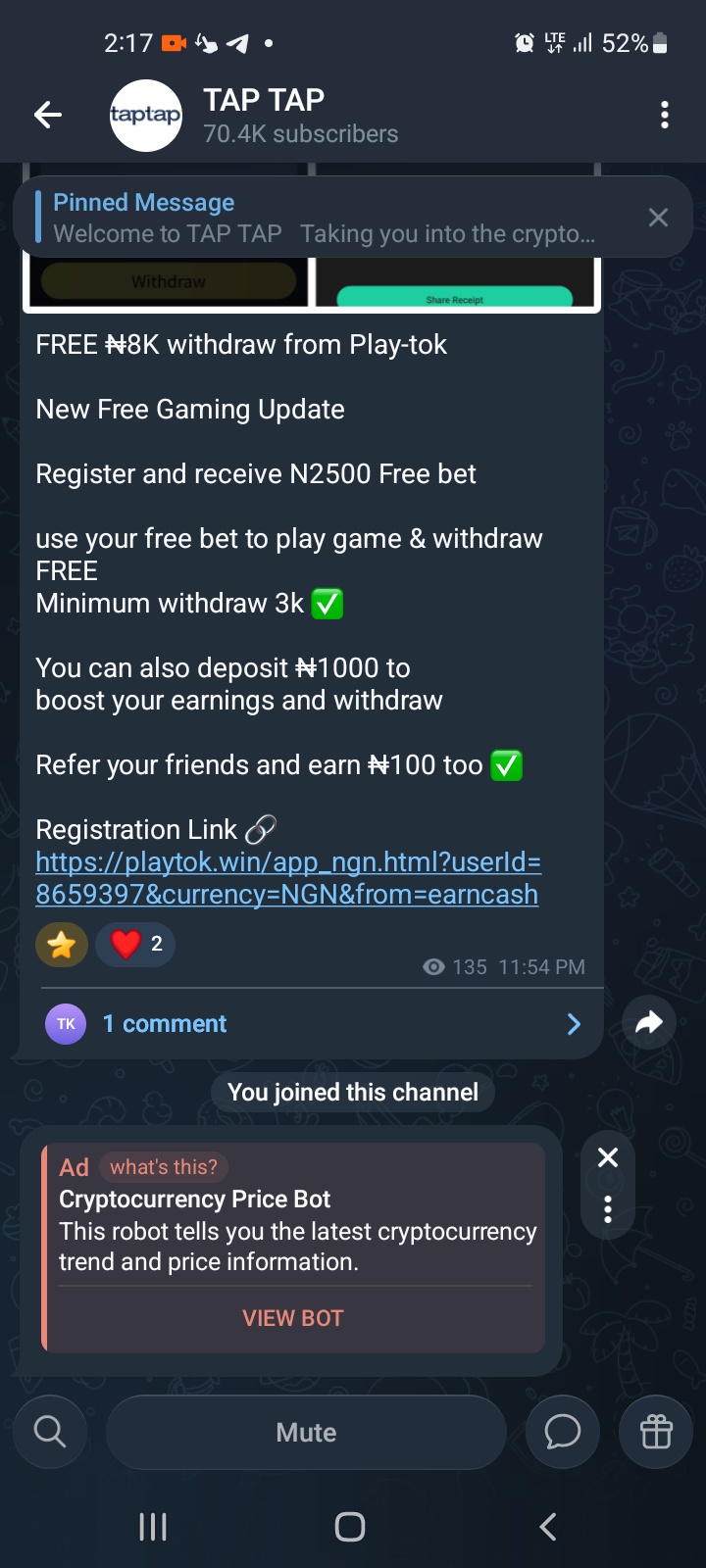Open the playtok.win registration link
This screenshot has width=706, height=1568.
[287, 878]
